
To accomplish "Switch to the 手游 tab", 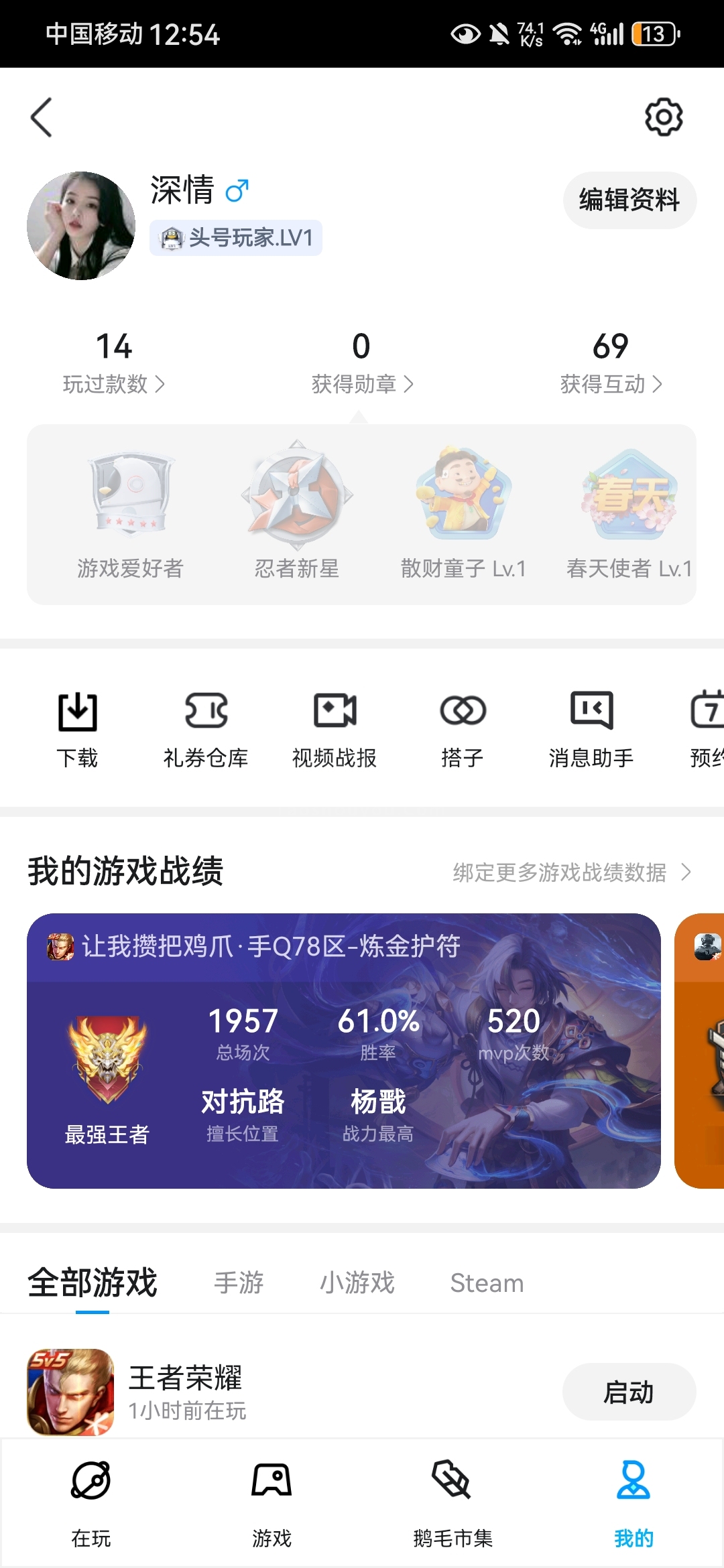I will click(239, 1283).
